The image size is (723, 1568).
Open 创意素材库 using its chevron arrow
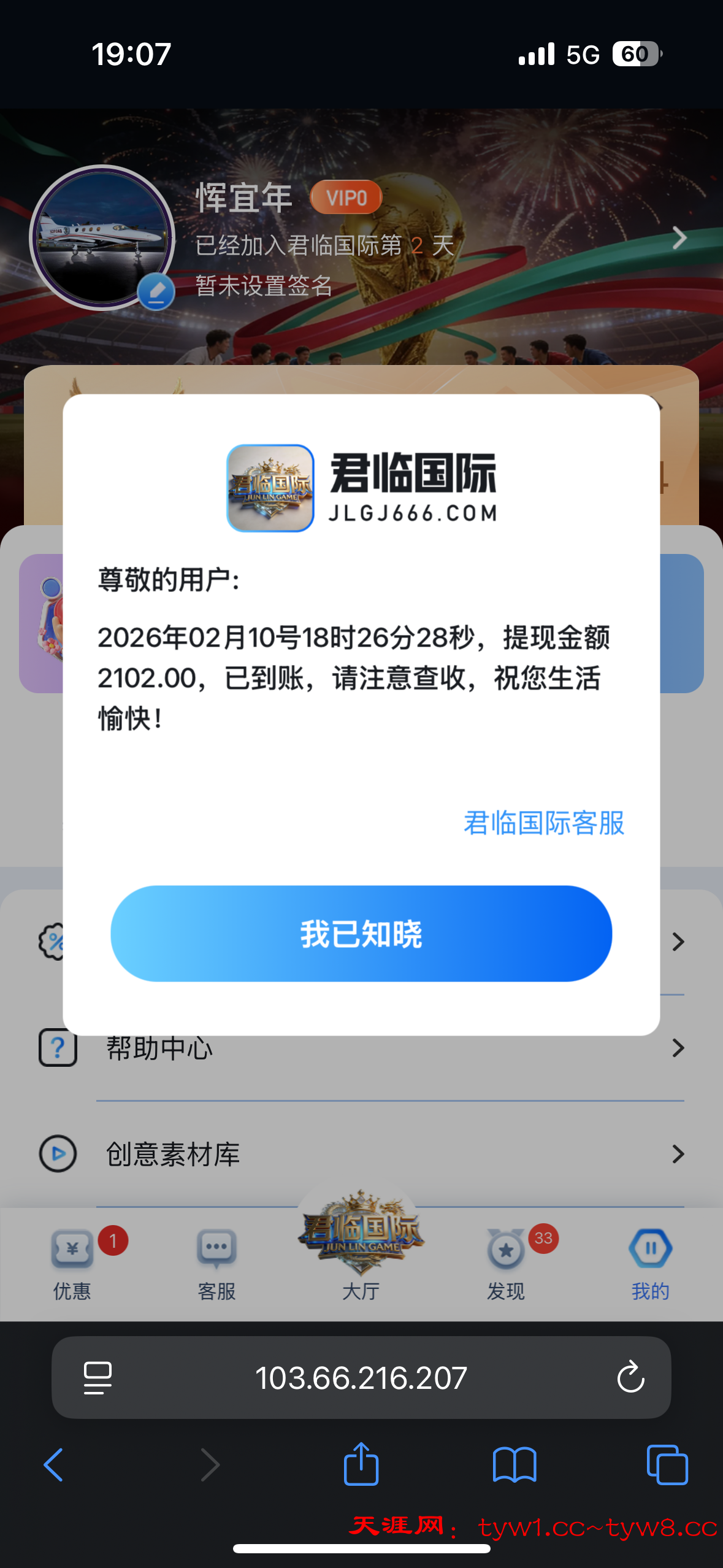click(x=678, y=1154)
